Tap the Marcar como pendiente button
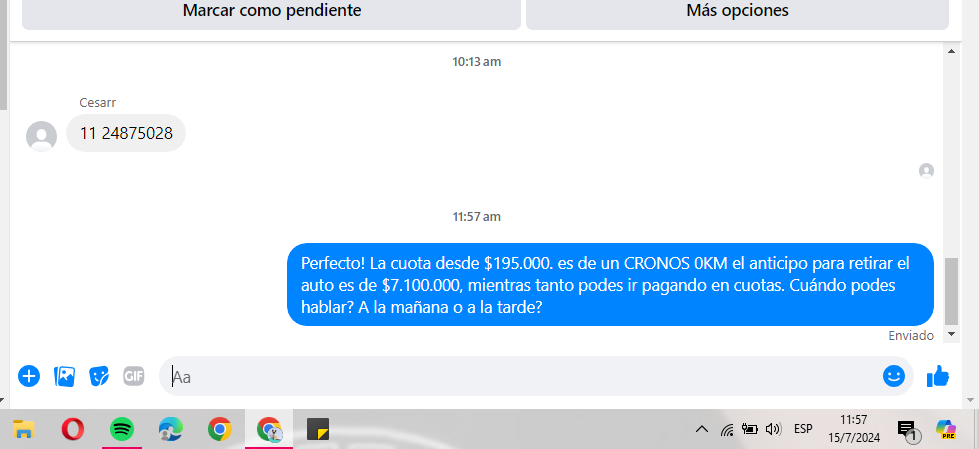 point(271,13)
